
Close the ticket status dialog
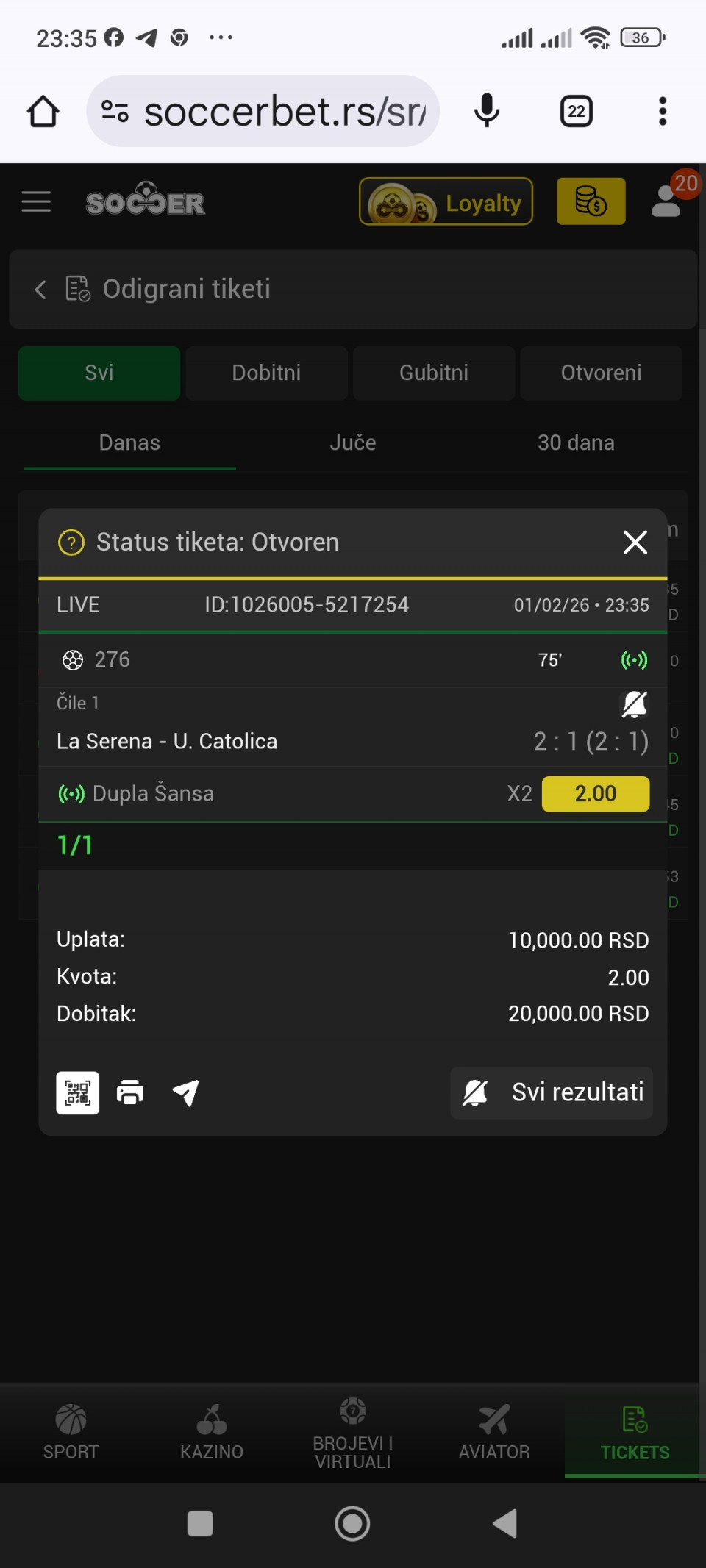tap(635, 543)
